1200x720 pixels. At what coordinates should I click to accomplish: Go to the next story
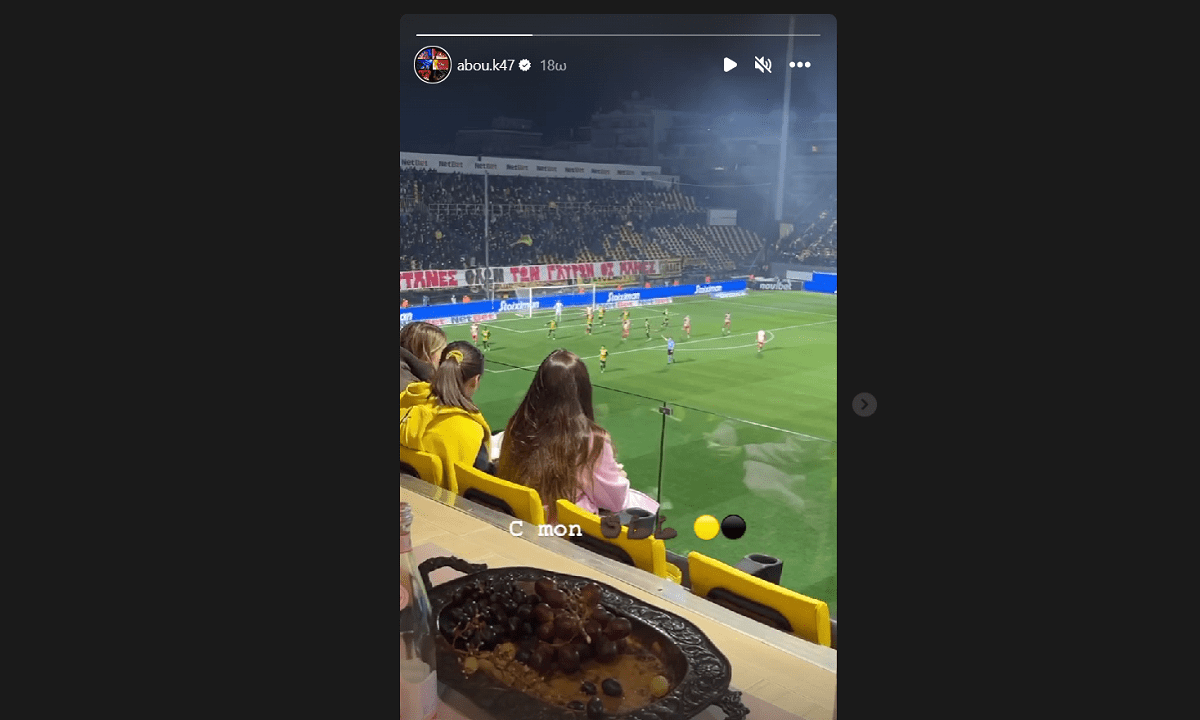(864, 404)
